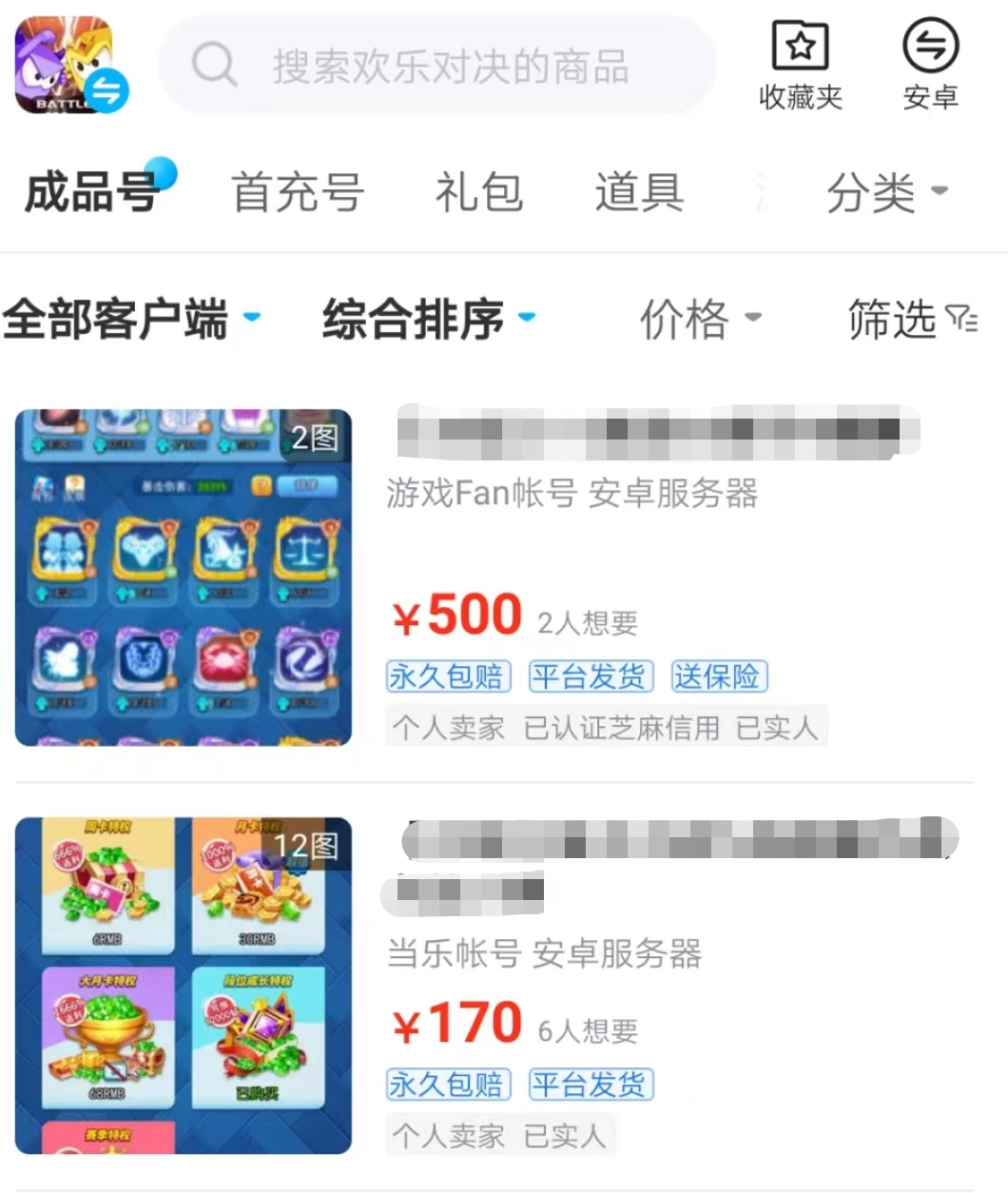
Task: Open the 筛选 filter panel
Action: [x=910, y=319]
